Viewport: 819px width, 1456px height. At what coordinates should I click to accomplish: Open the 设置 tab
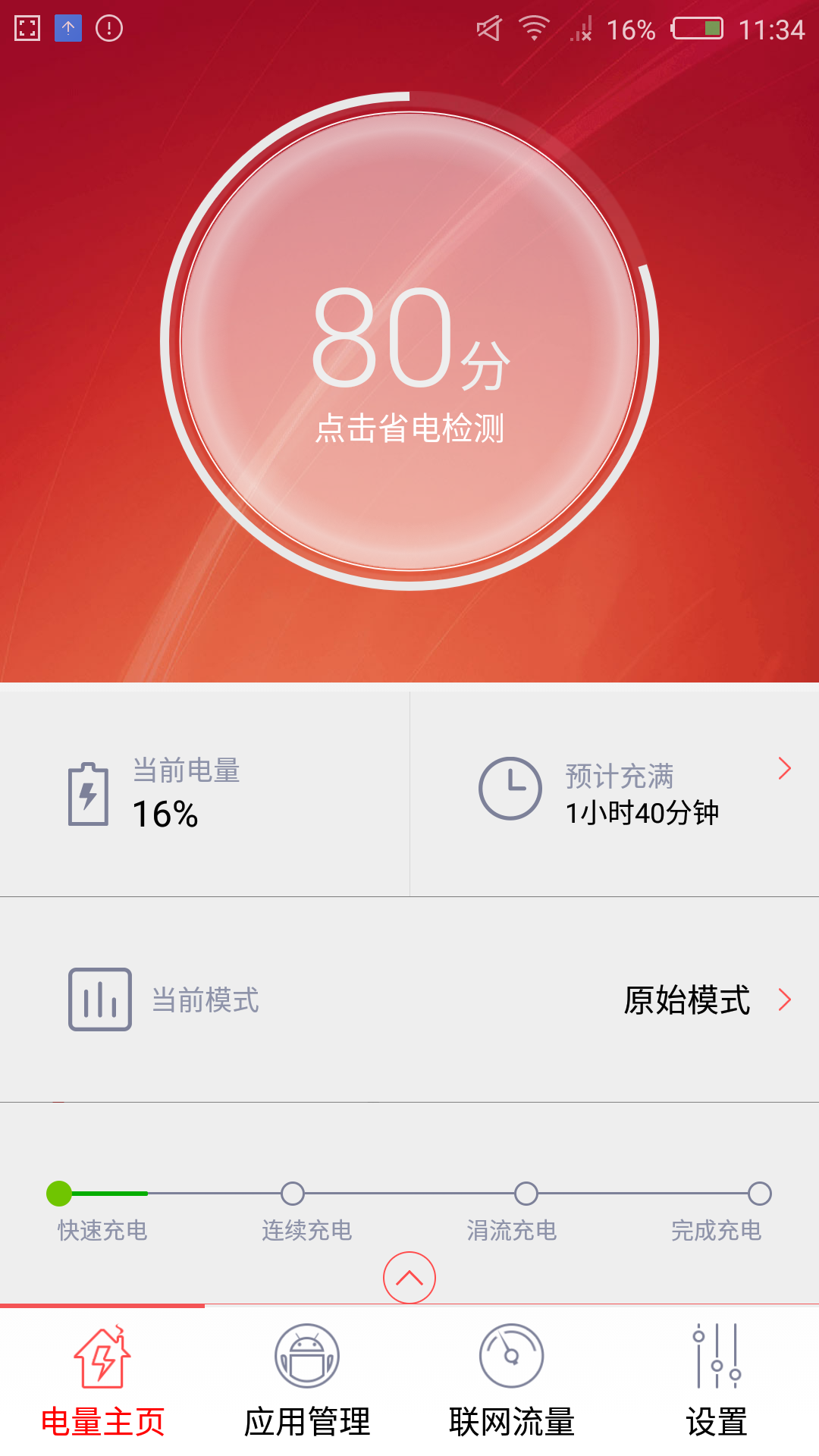click(717, 1382)
